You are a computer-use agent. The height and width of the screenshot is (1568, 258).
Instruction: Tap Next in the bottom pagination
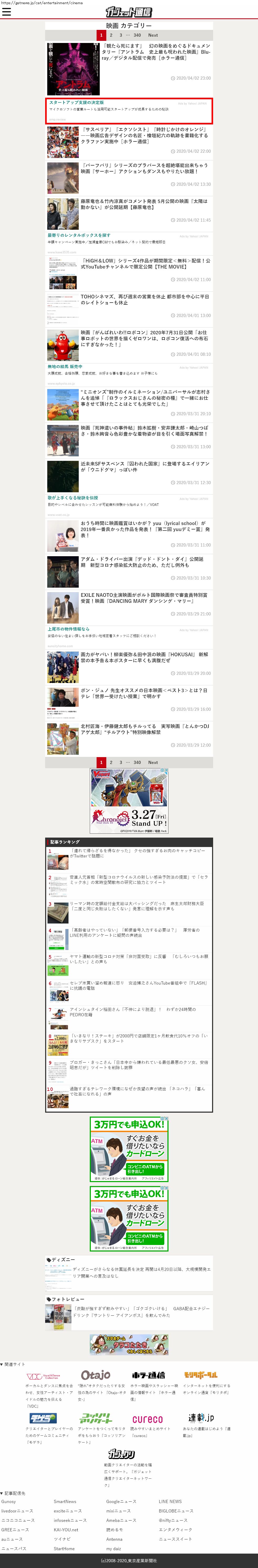coord(152,762)
